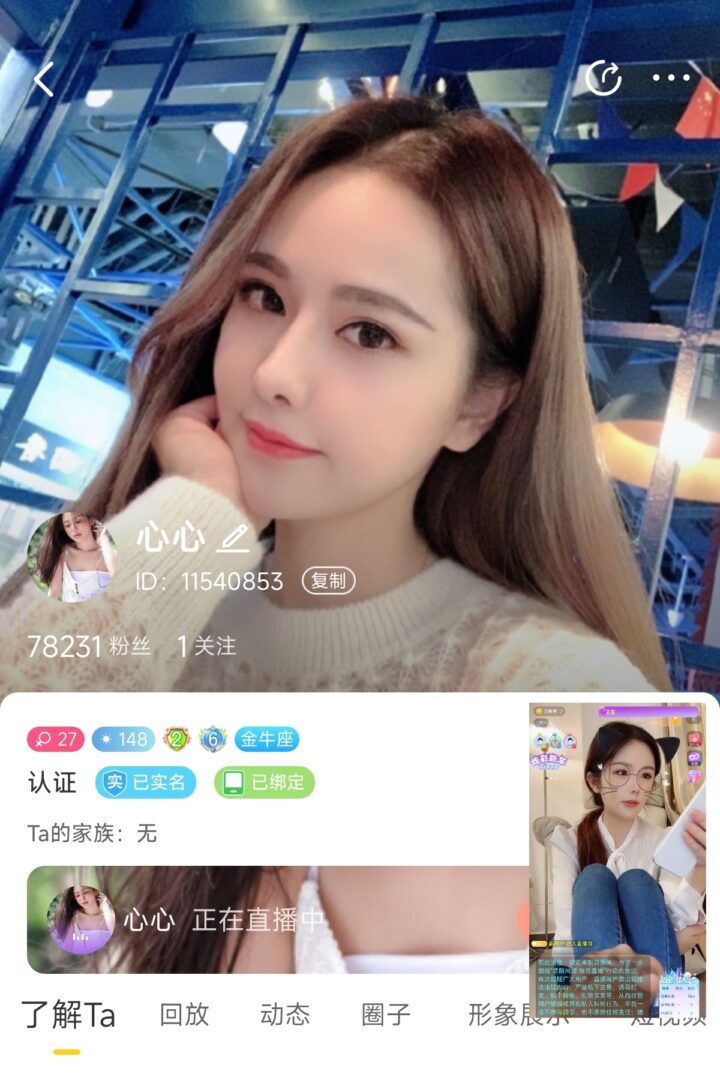The height and width of the screenshot is (1080, 720).
Task: Open the three-dot overflow menu
Action: [x=671, y=78]
